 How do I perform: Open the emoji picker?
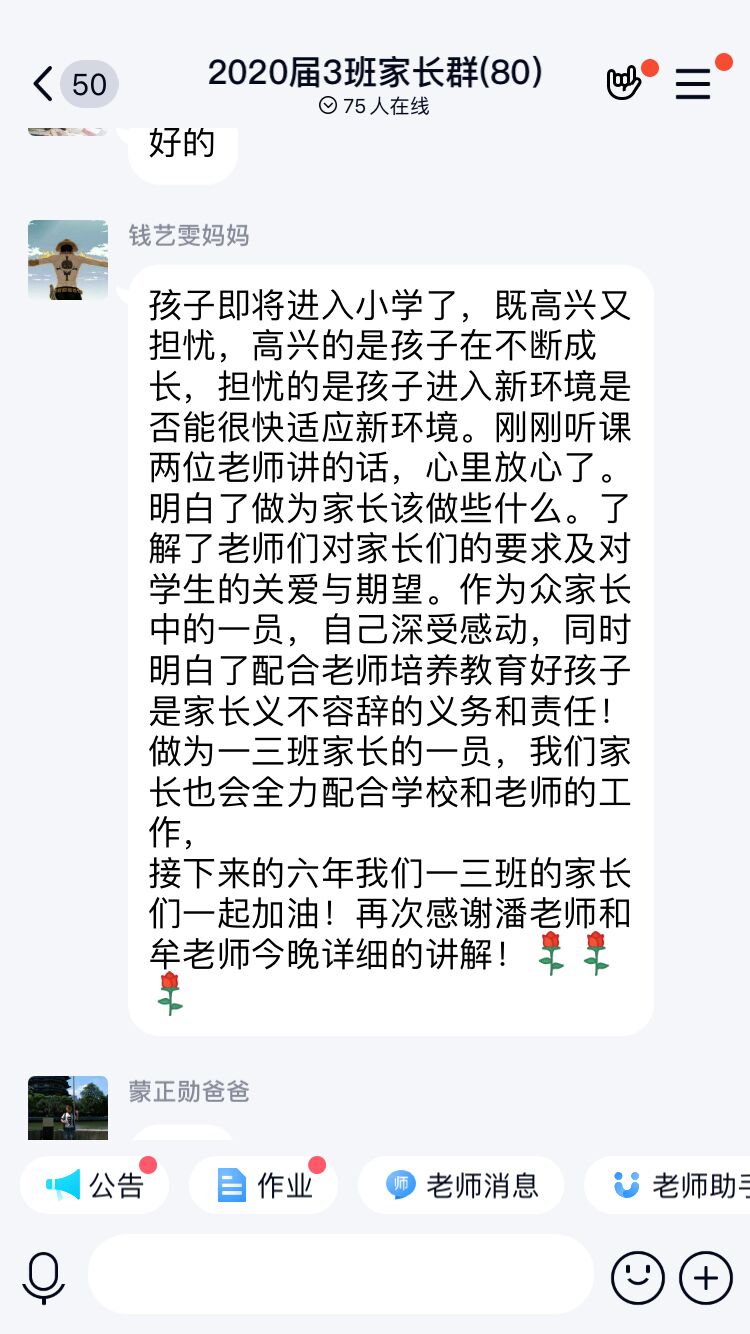pos(637,1277)
